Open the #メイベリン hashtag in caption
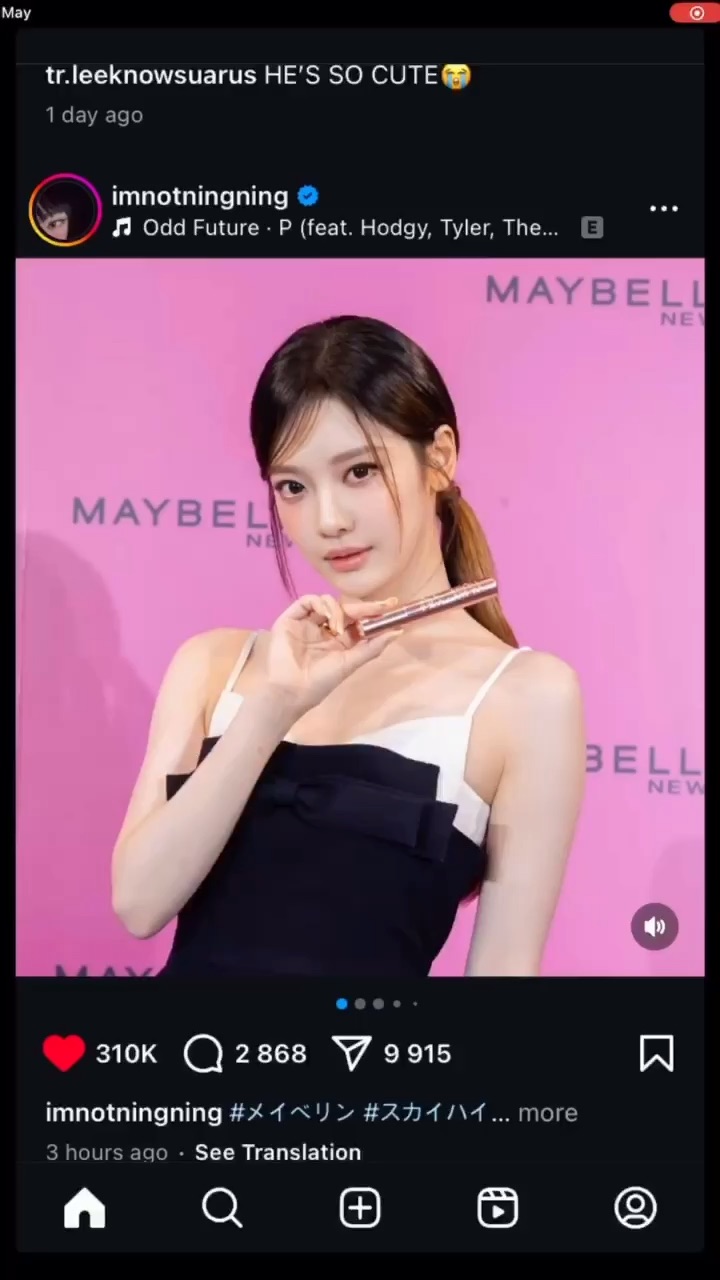720x1280 pixels. (292, 1112)
